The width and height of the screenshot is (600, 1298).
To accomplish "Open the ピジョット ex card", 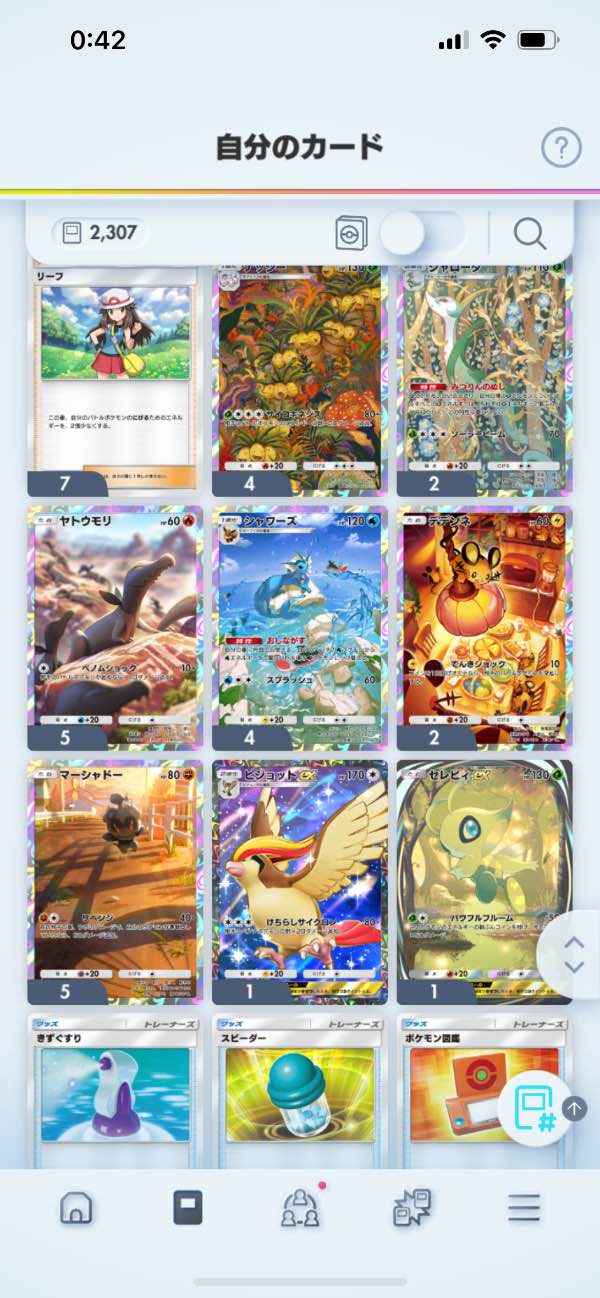I will [x=300, y=882].
